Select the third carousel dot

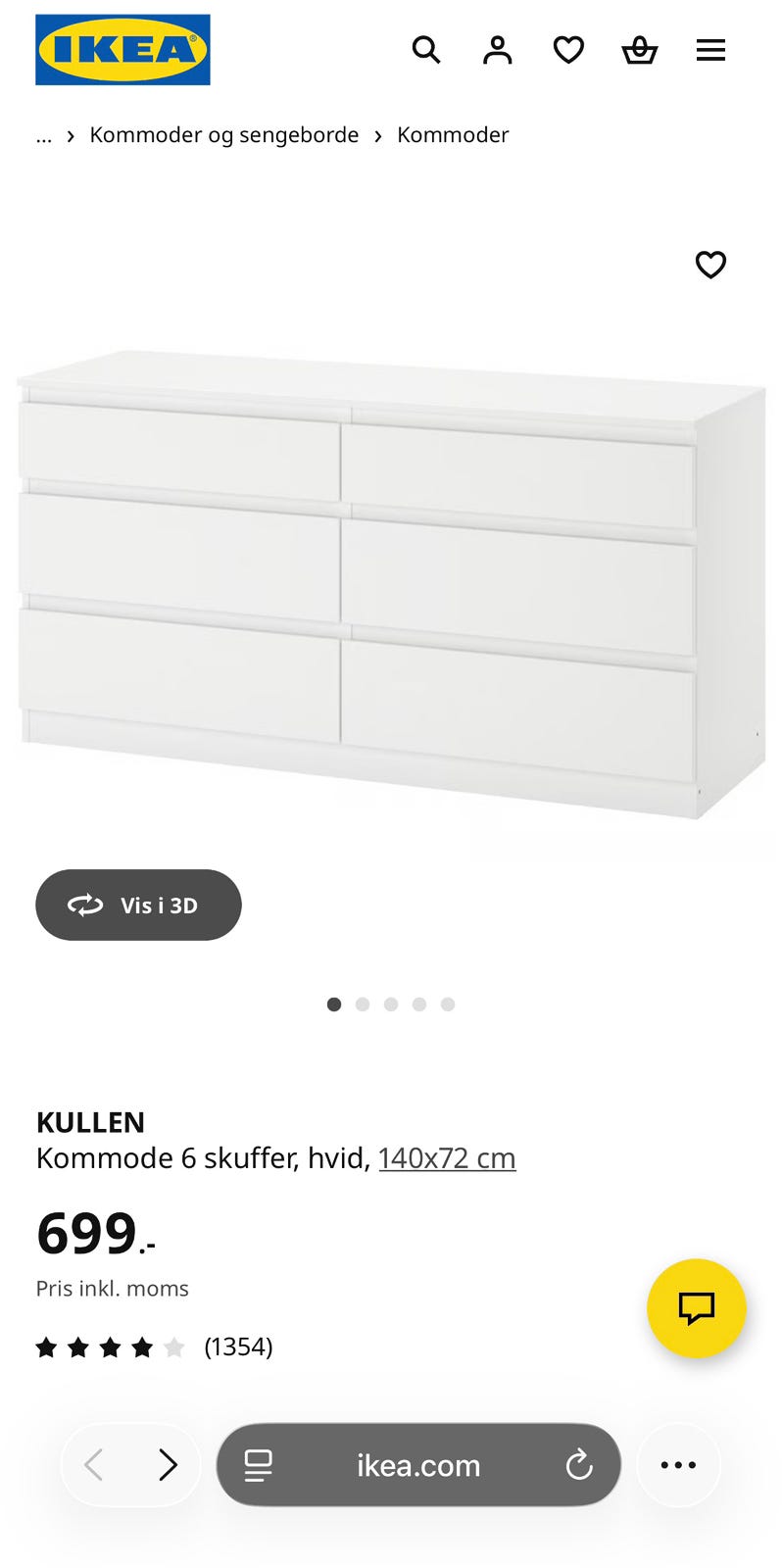[391, 1004]
